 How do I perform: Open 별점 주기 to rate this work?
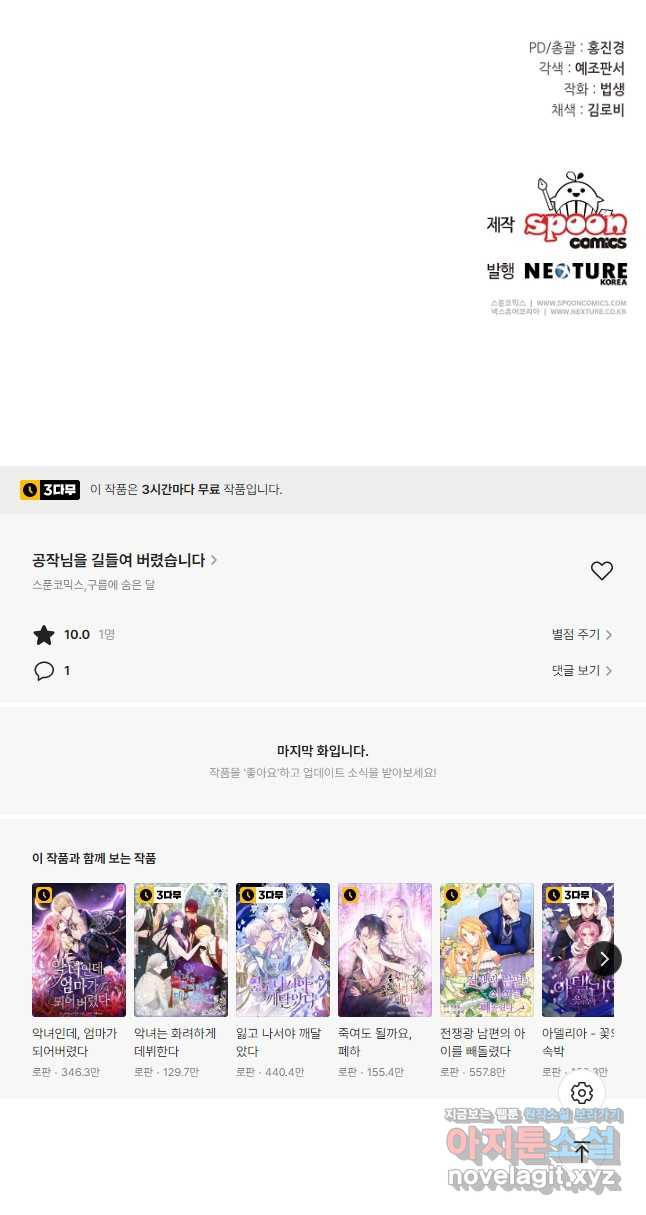point(582,635)
